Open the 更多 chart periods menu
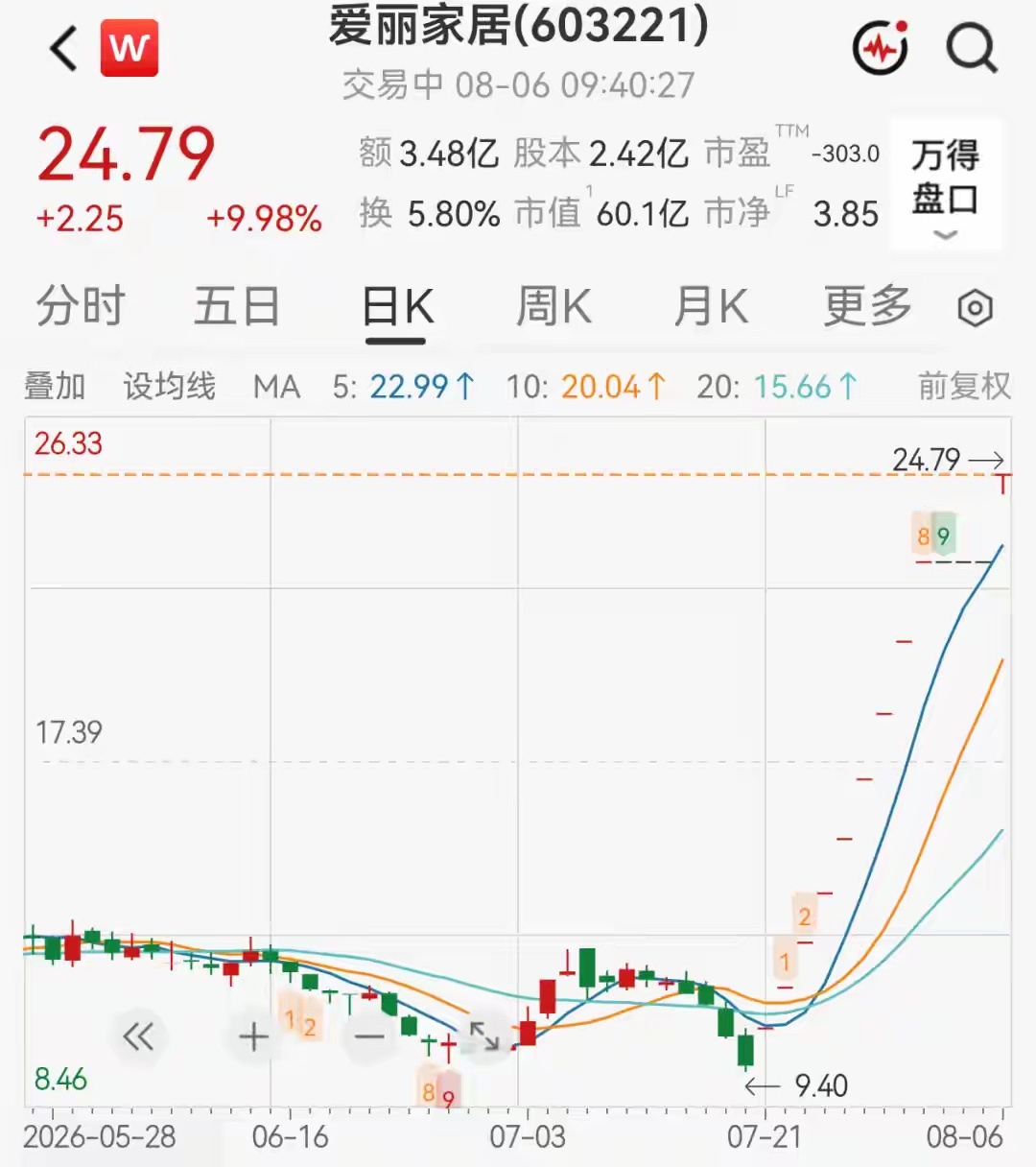This screenshot has height=1167, width=1036. tap(867, 307)
